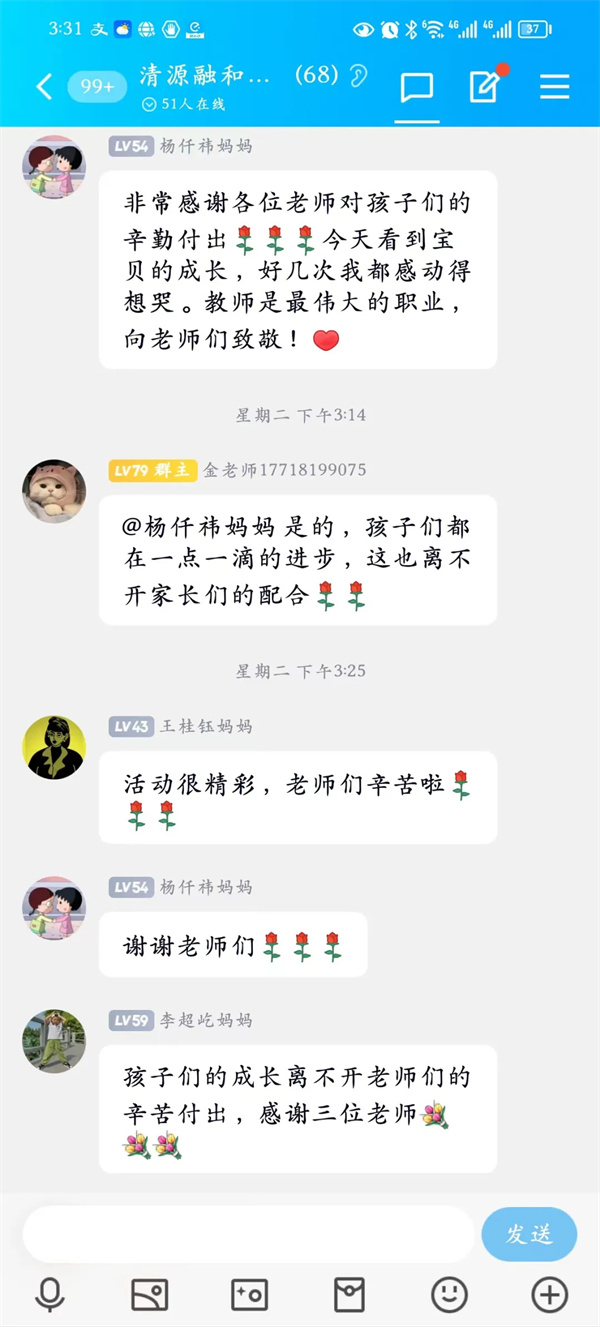Viewport: 600px width, 1327px height.
Task: Expand more options with plus icon
Action: click(x=549, y=1295)
